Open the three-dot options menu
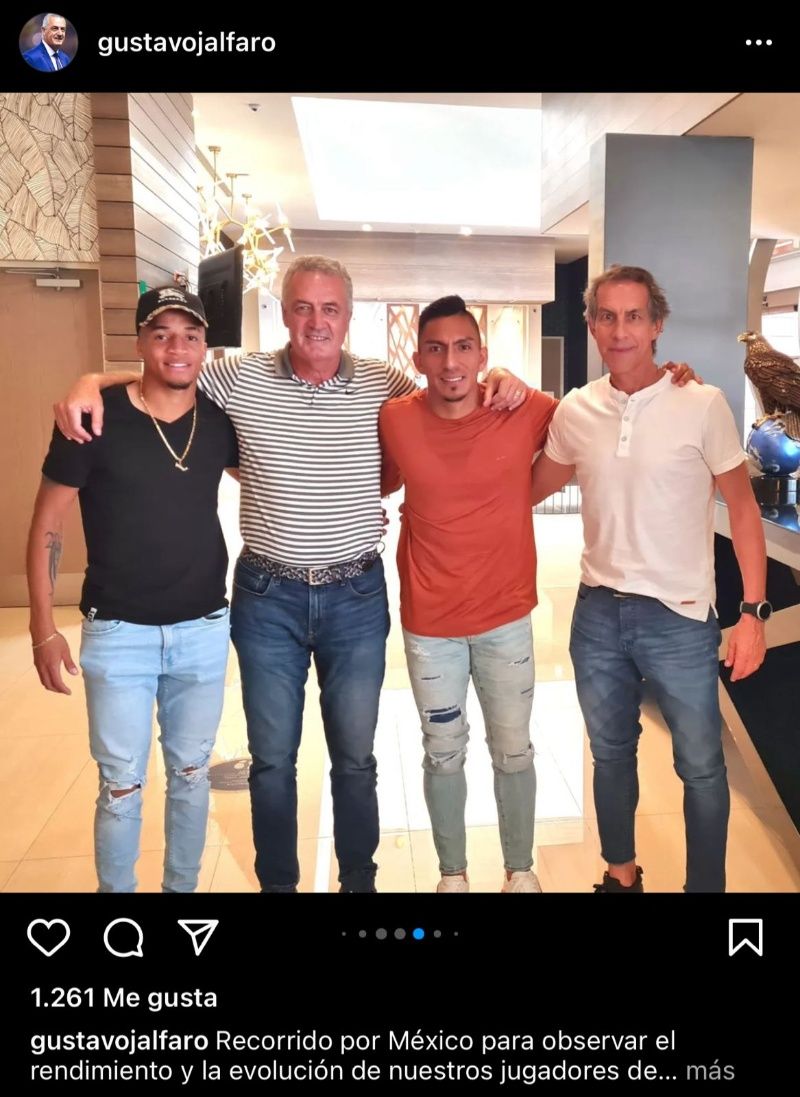This screenshot has width=800, height=1097. point(758,43)
